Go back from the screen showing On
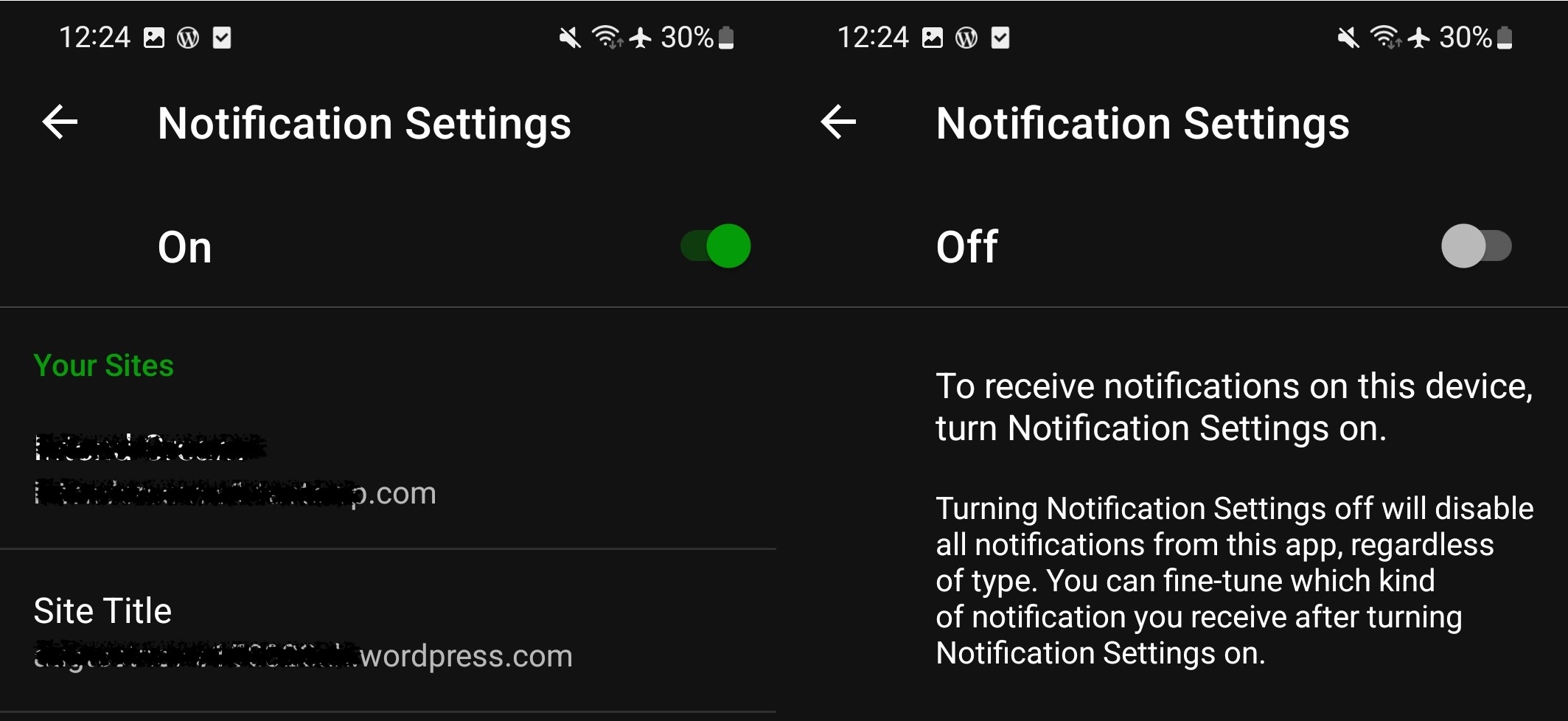This screenshot has height=721, width=1568. coord(60,122)
